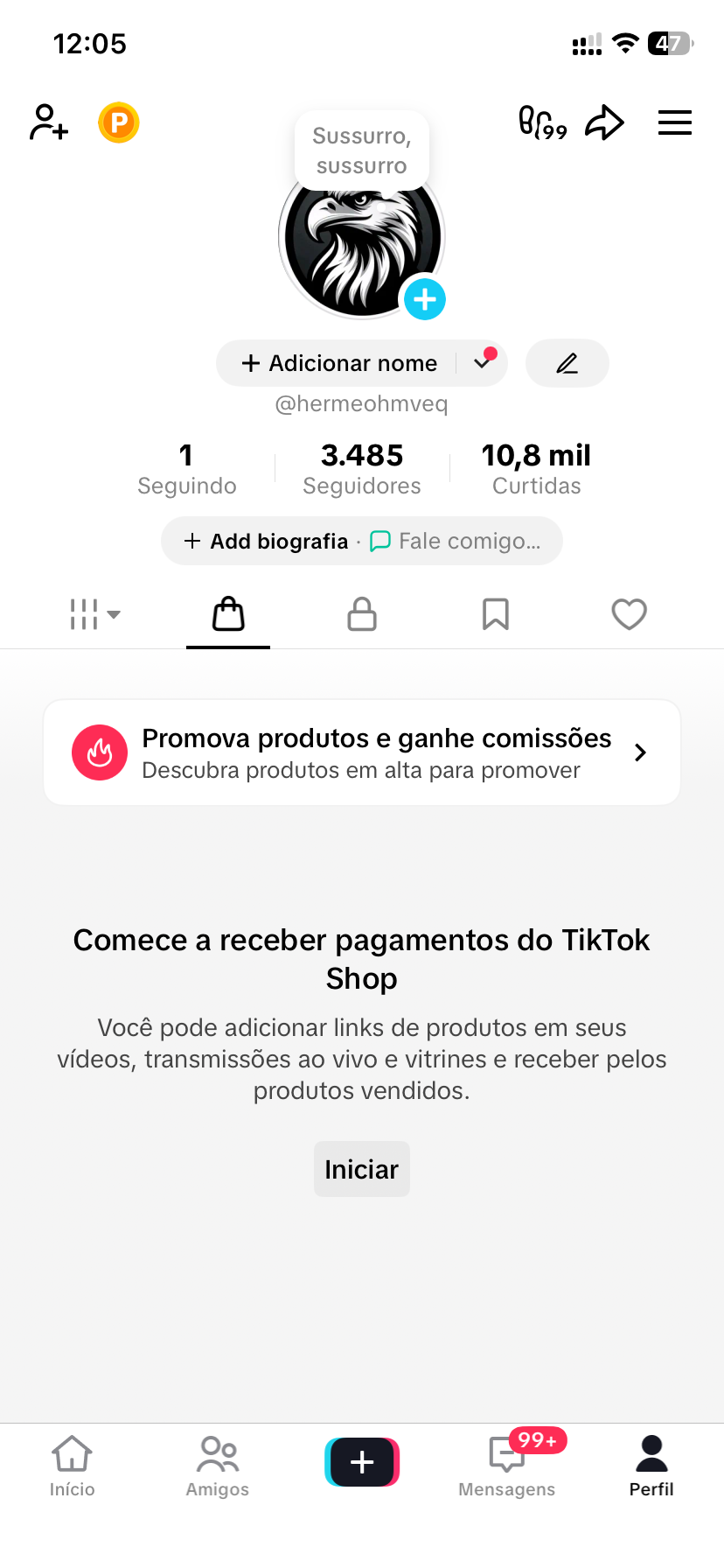The height and width of the screenshot is (1568, 724).
Task: Share the profile
Action: (x=605, y=122)
